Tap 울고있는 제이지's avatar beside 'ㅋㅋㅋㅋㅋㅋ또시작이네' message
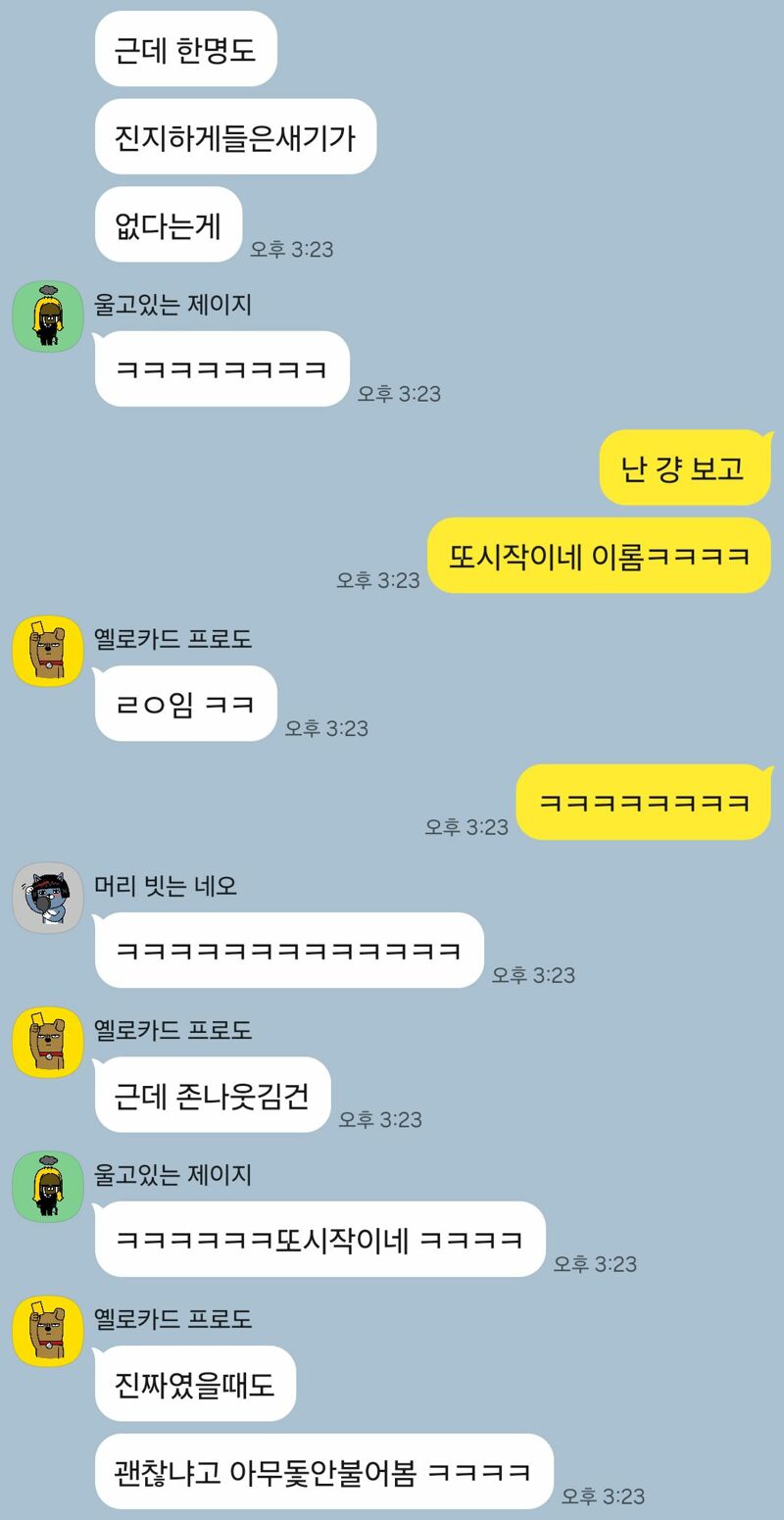Screen dimensions: 784x1520 click(x=47, y=1186)
